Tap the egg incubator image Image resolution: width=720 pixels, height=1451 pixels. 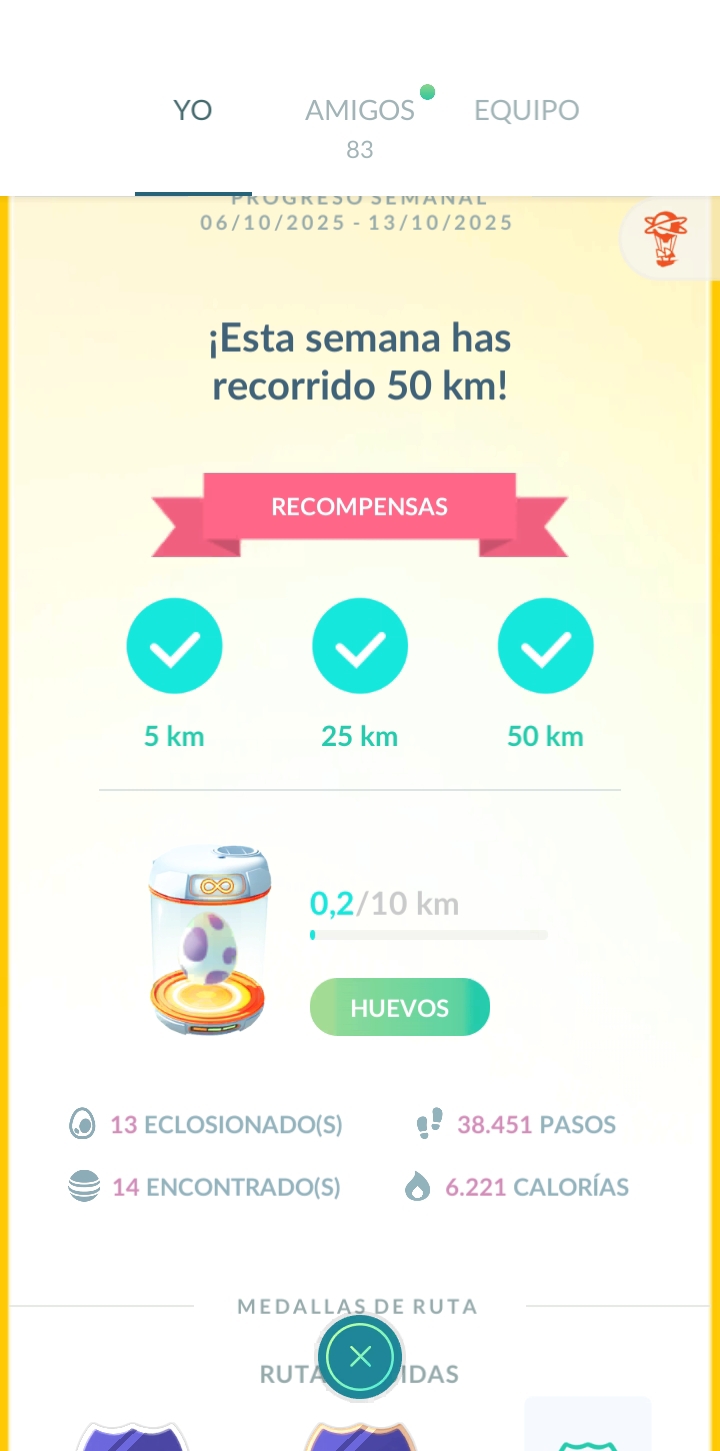point(210,938)
